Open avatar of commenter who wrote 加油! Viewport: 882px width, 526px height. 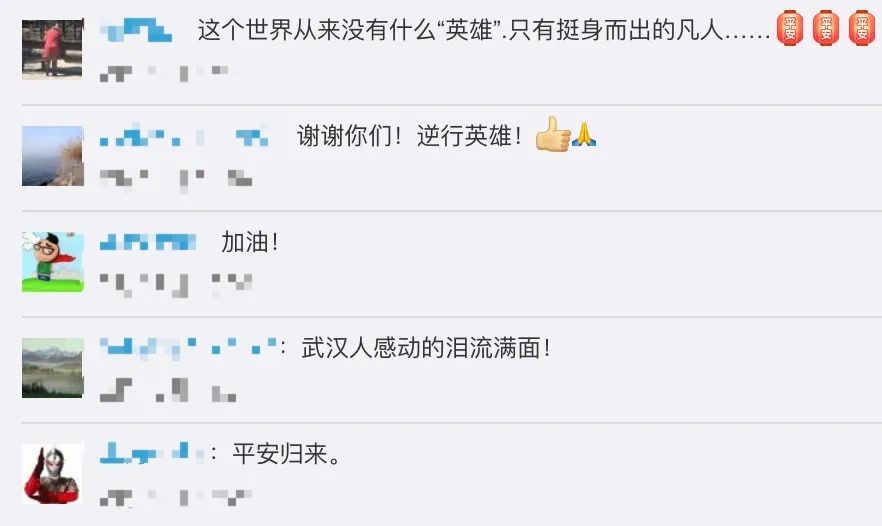pyautogui.click(x=52, y=261)
